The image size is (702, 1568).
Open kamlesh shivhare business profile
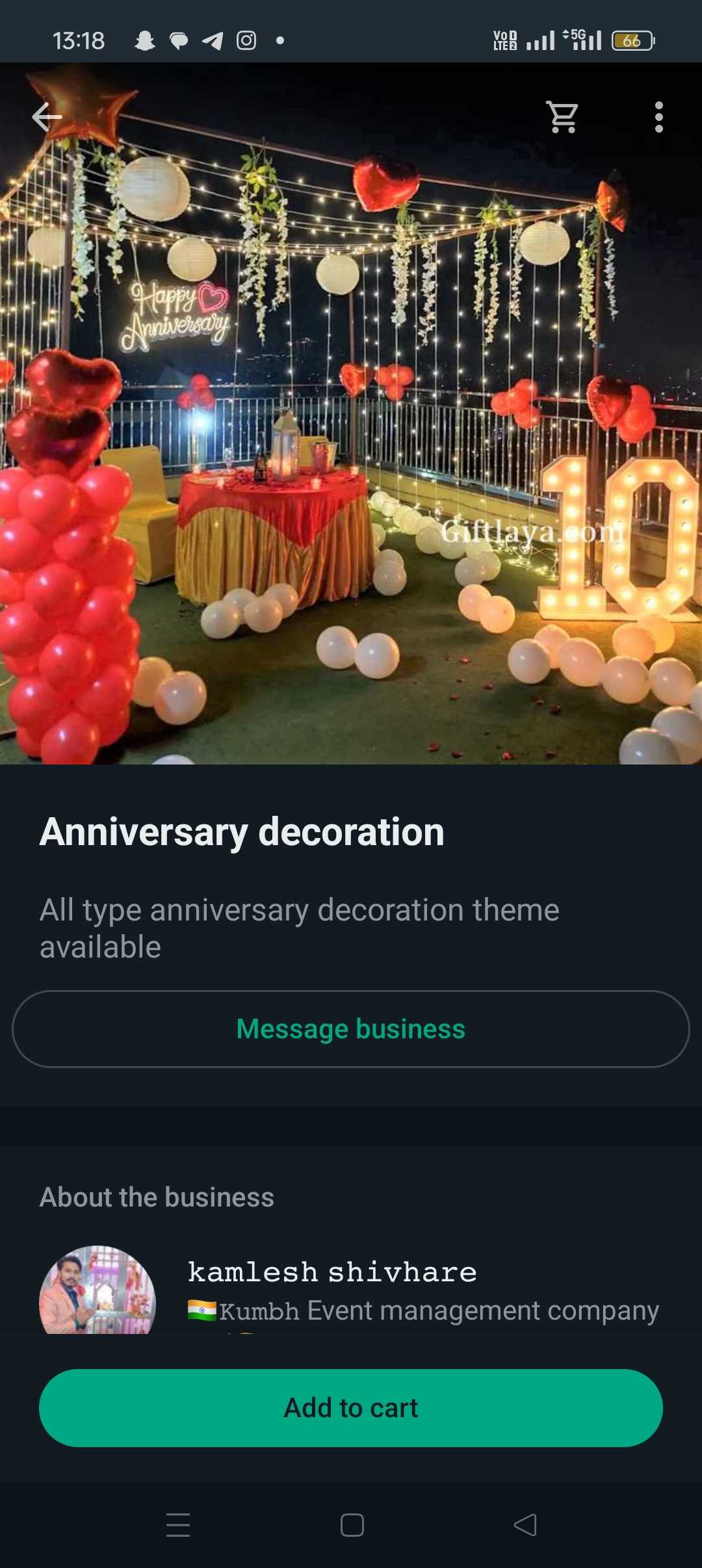point(332,1273)
